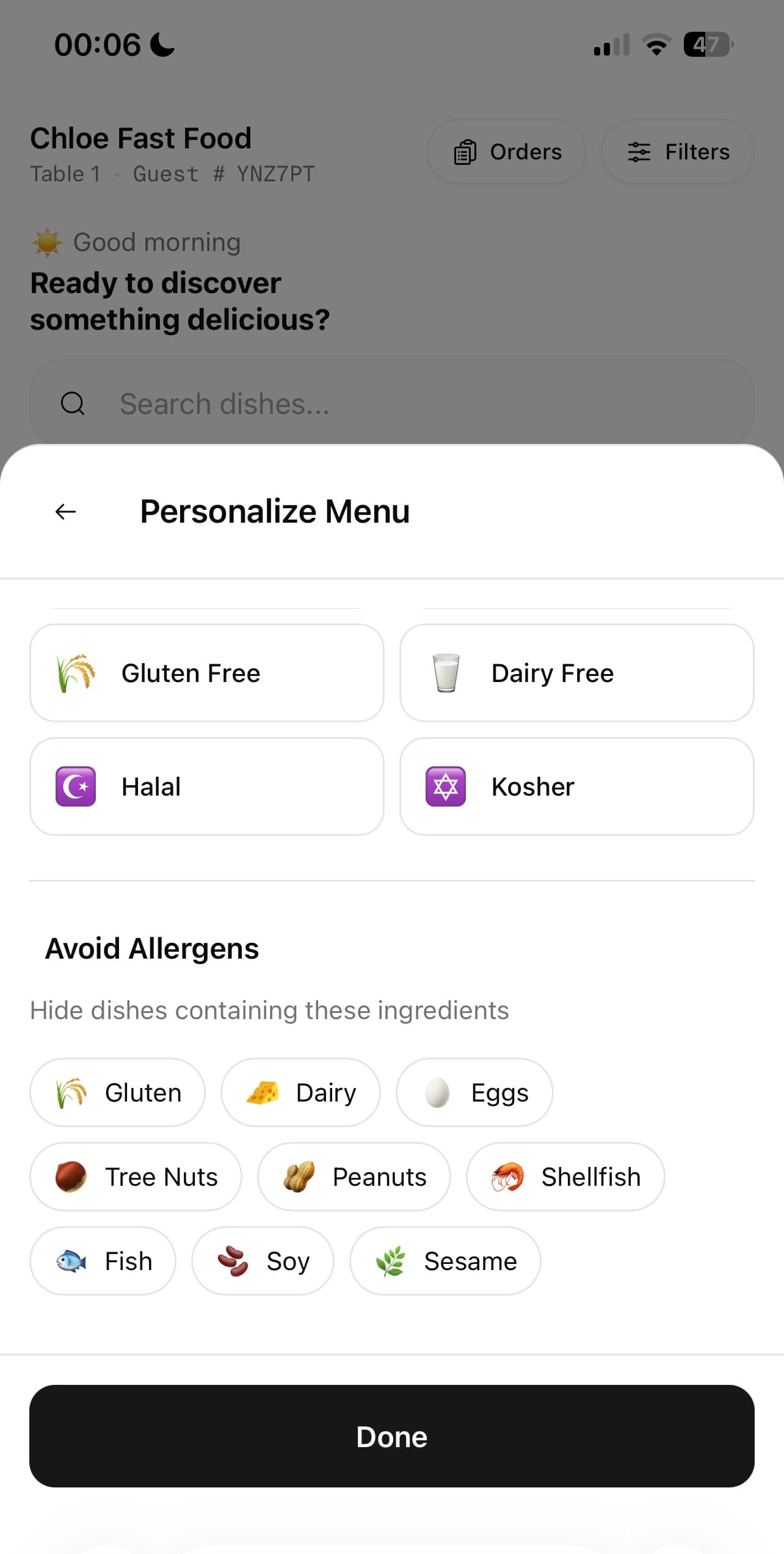Viewport: 784px width, 1554px height.
Task: Tap the back arrow above Personalize Menu
Action: (x=65, y=512)
